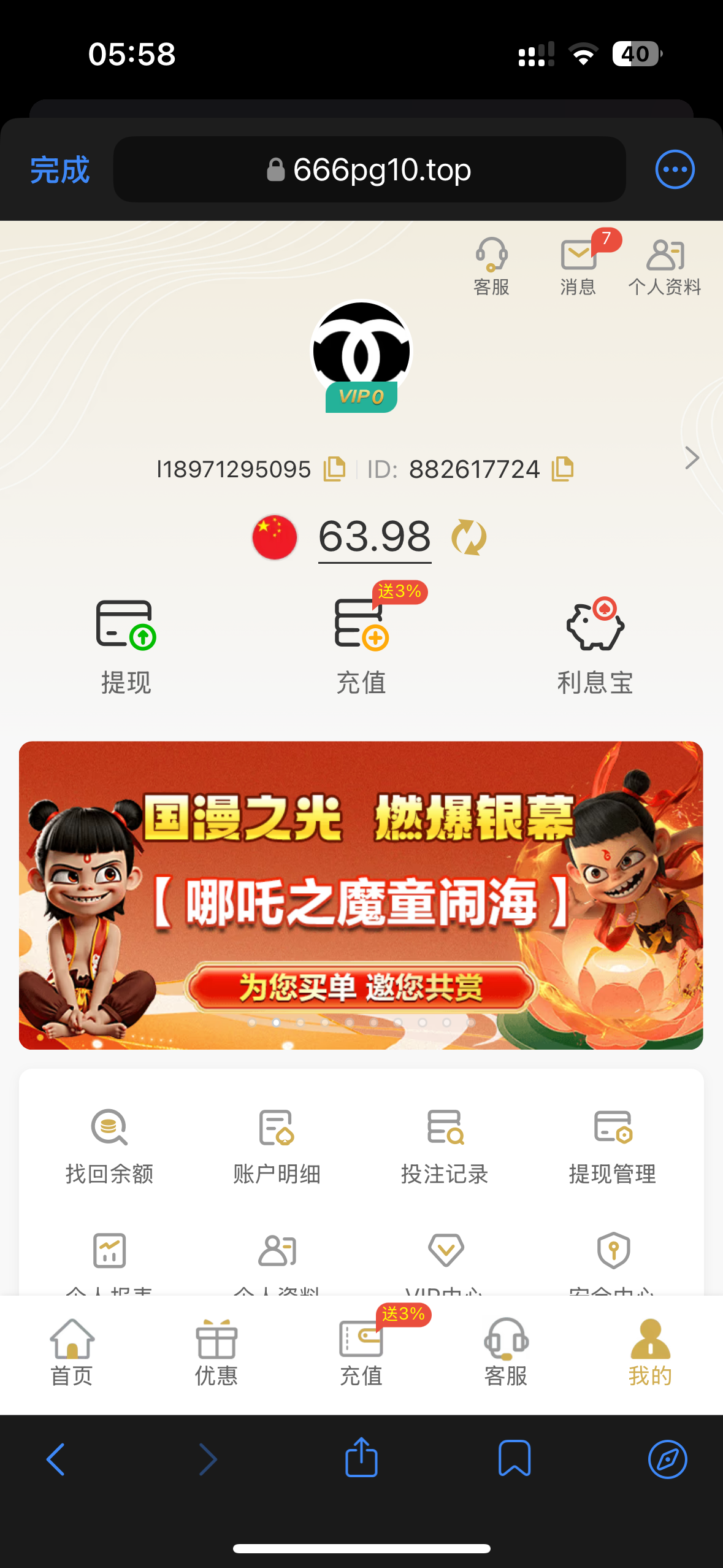Switch to the 优惠 promotions tab
Image resolution: width=723 pixels, height=1568 pixels.
pyautogui.click(x=216, y=1353)
